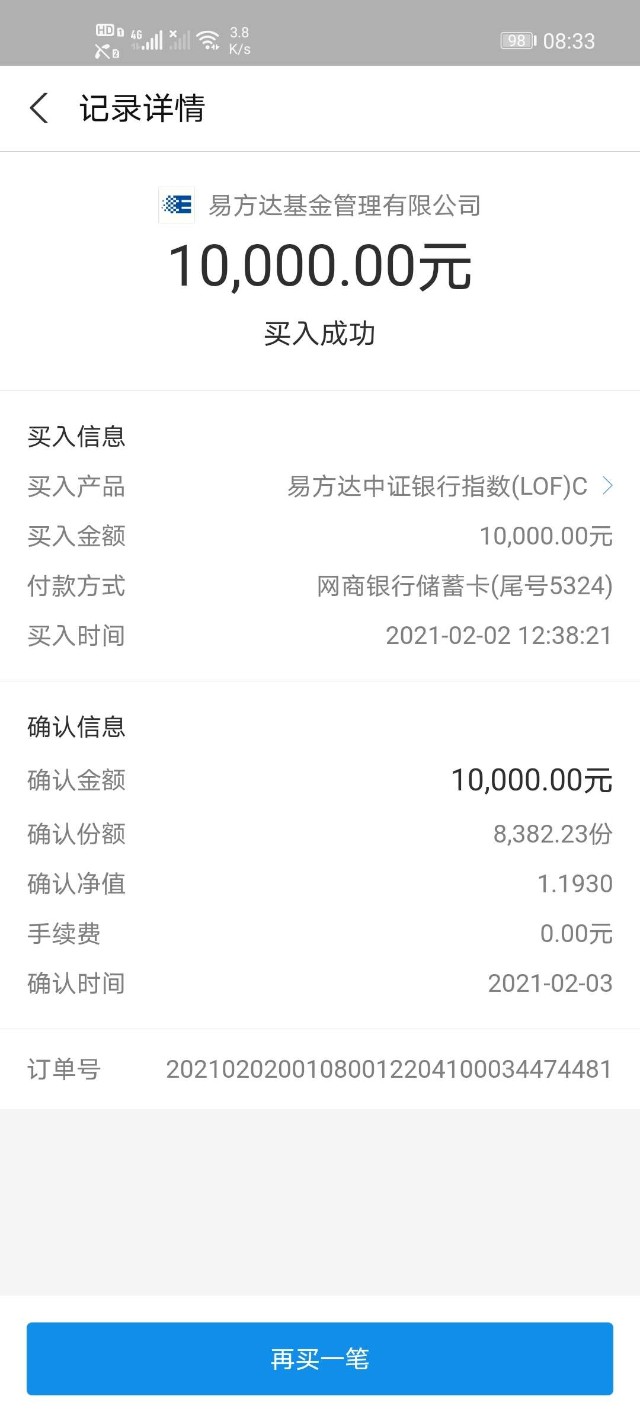Open product 易方达中证银行指数(LOF)C details

tap(450, 487)
